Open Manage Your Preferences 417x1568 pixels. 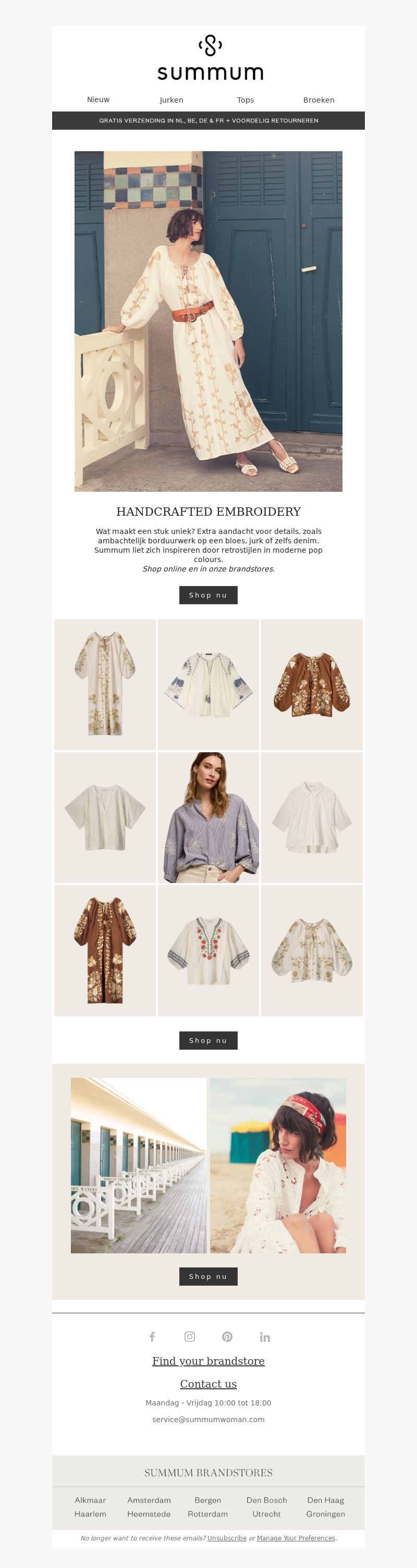(296, 1538)
